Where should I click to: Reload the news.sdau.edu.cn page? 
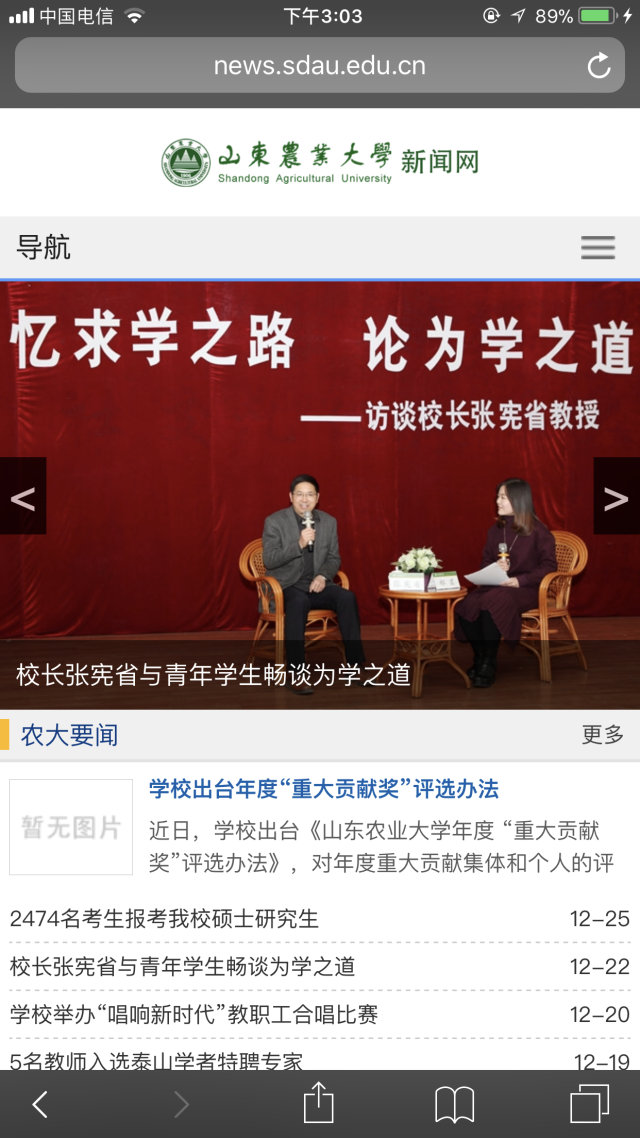(x=598, y=67)
